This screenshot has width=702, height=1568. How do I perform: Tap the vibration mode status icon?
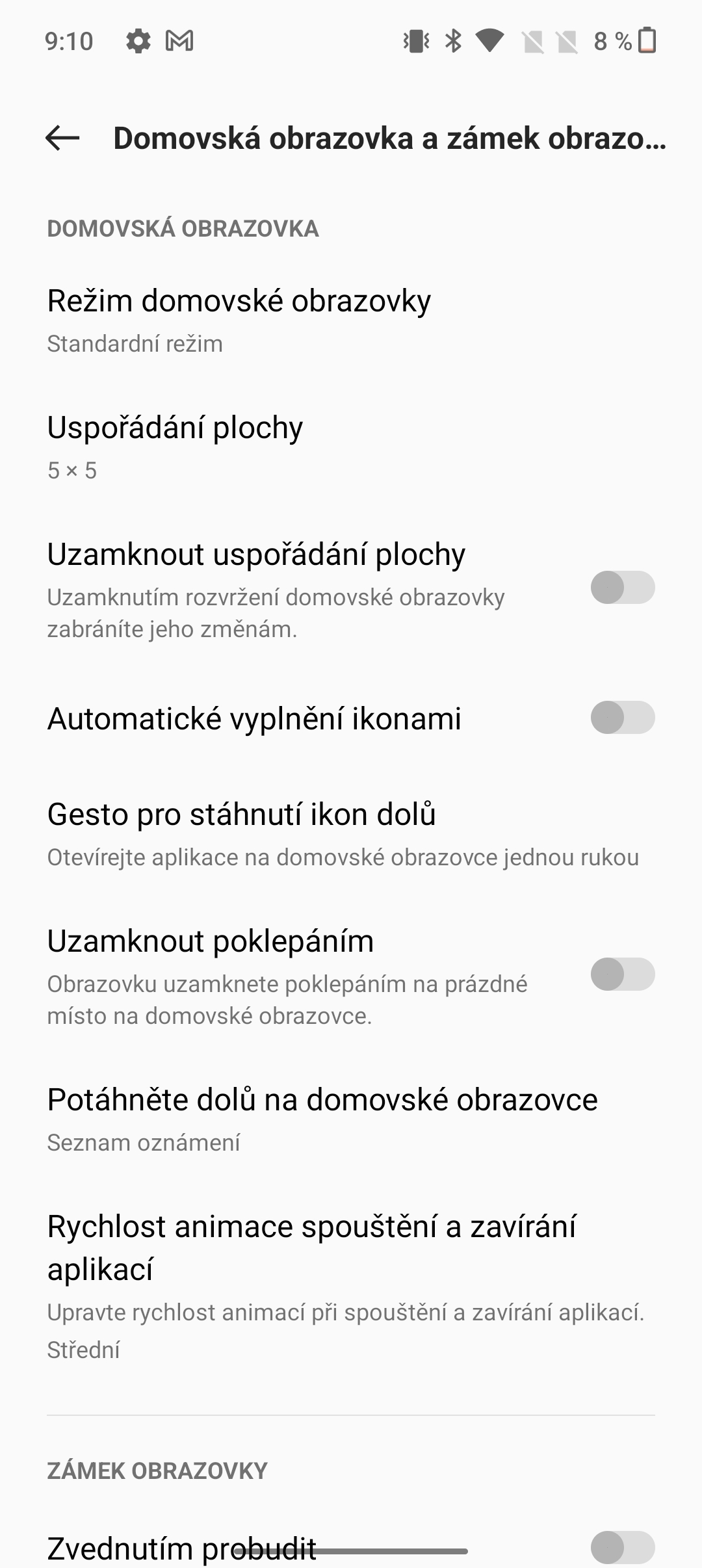(416, 41)
